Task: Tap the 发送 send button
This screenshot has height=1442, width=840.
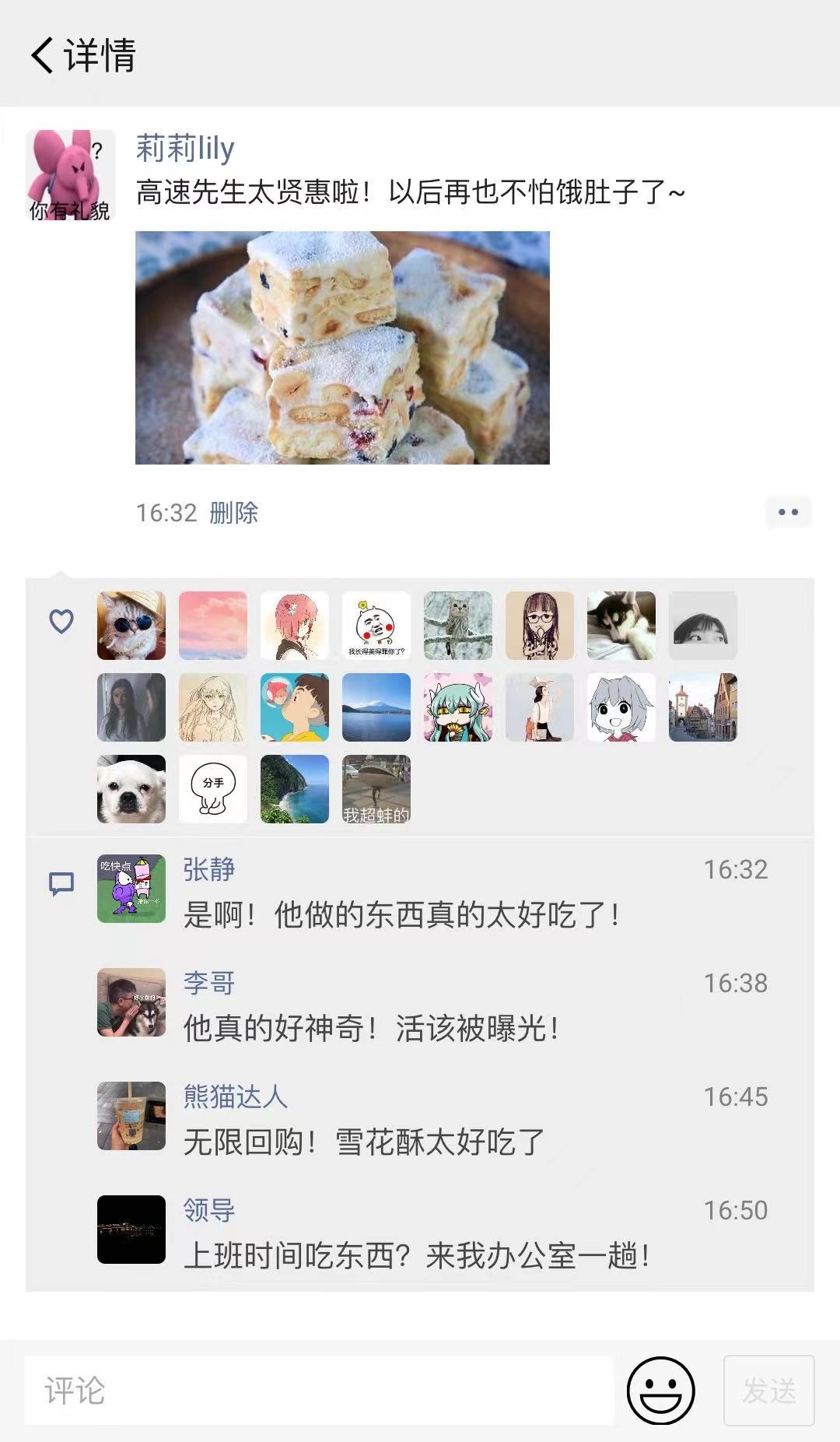Action: [768, 1391]
